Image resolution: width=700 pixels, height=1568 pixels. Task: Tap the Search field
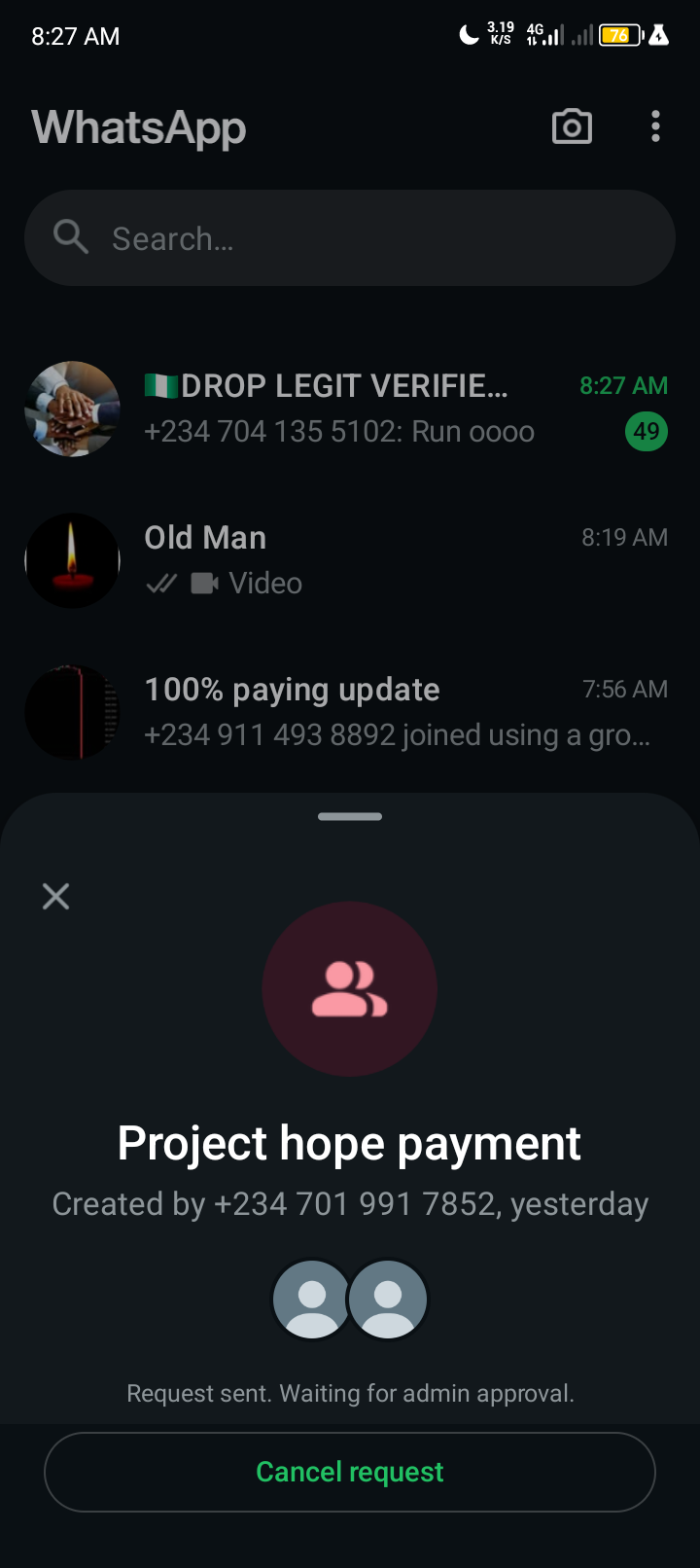(x=350, y=238)
